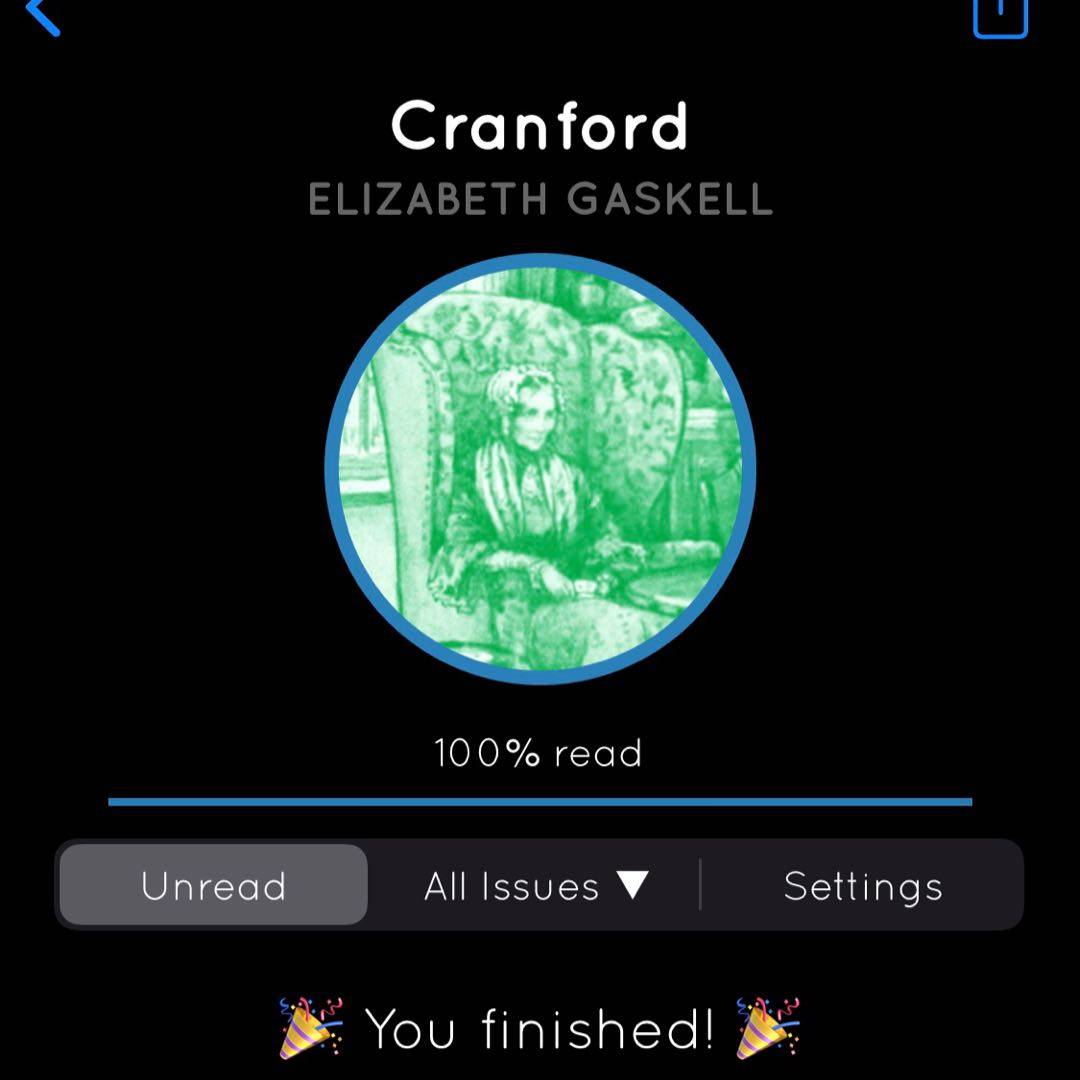
Task: Share the Cranford book
Action: coord(1000,14)
